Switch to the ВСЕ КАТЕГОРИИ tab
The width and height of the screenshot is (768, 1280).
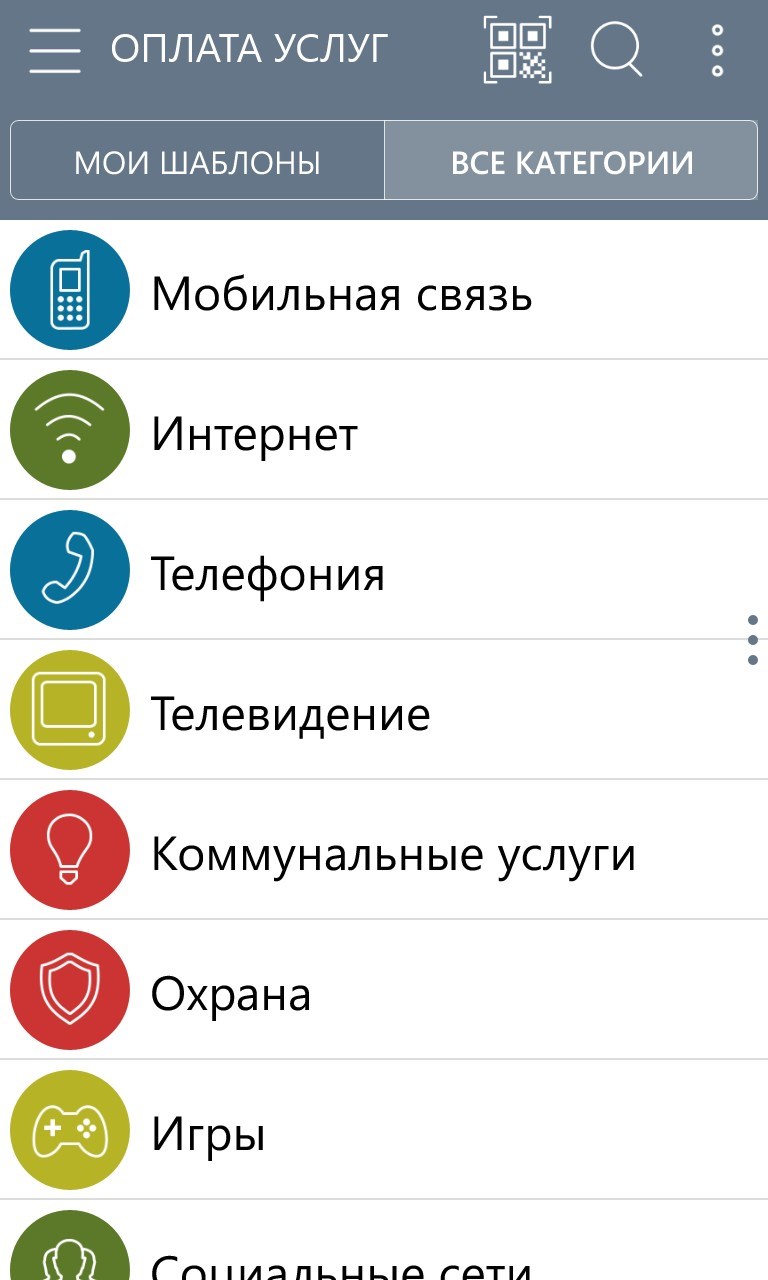(x=572, y=161)
